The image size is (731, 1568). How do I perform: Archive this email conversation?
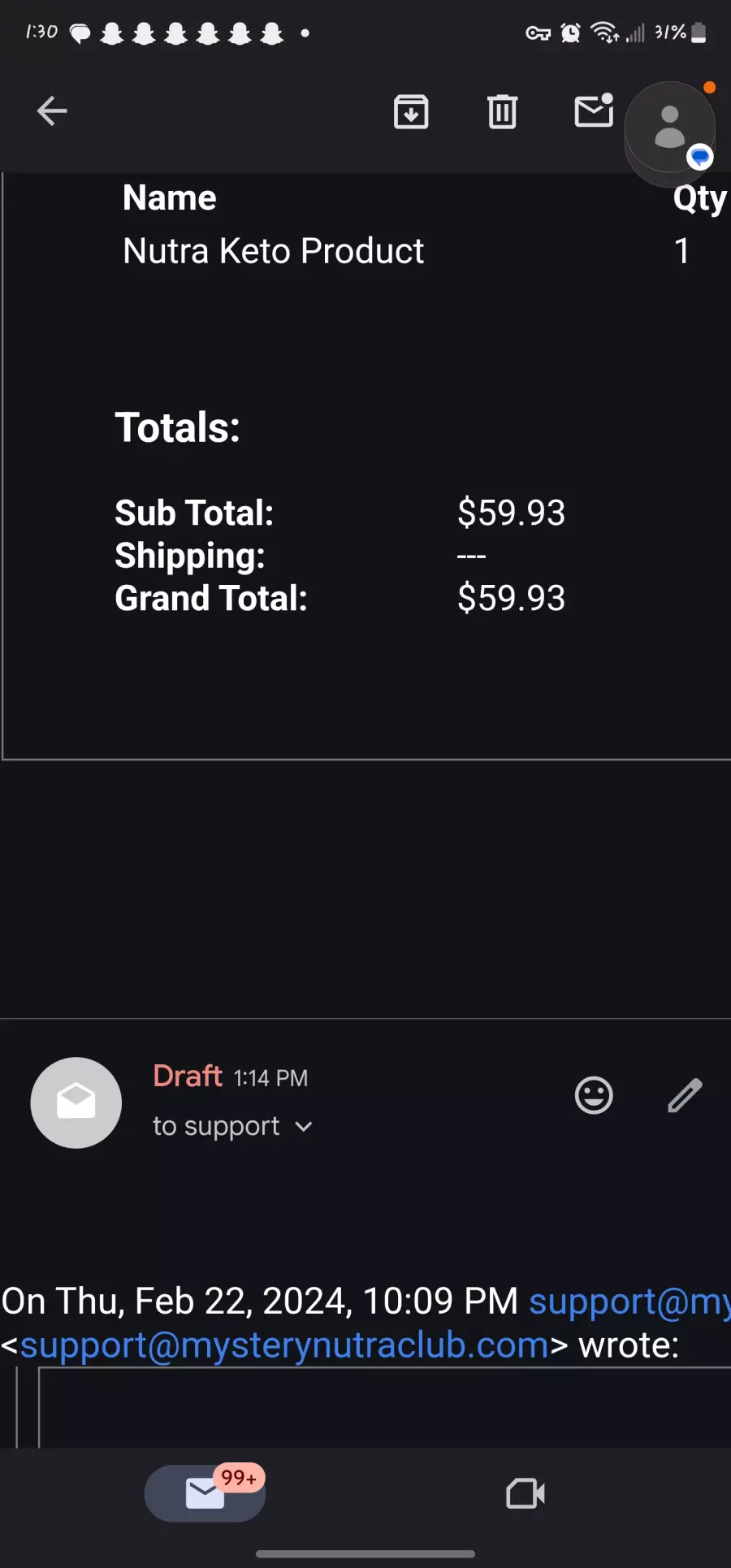pos(411,111)
